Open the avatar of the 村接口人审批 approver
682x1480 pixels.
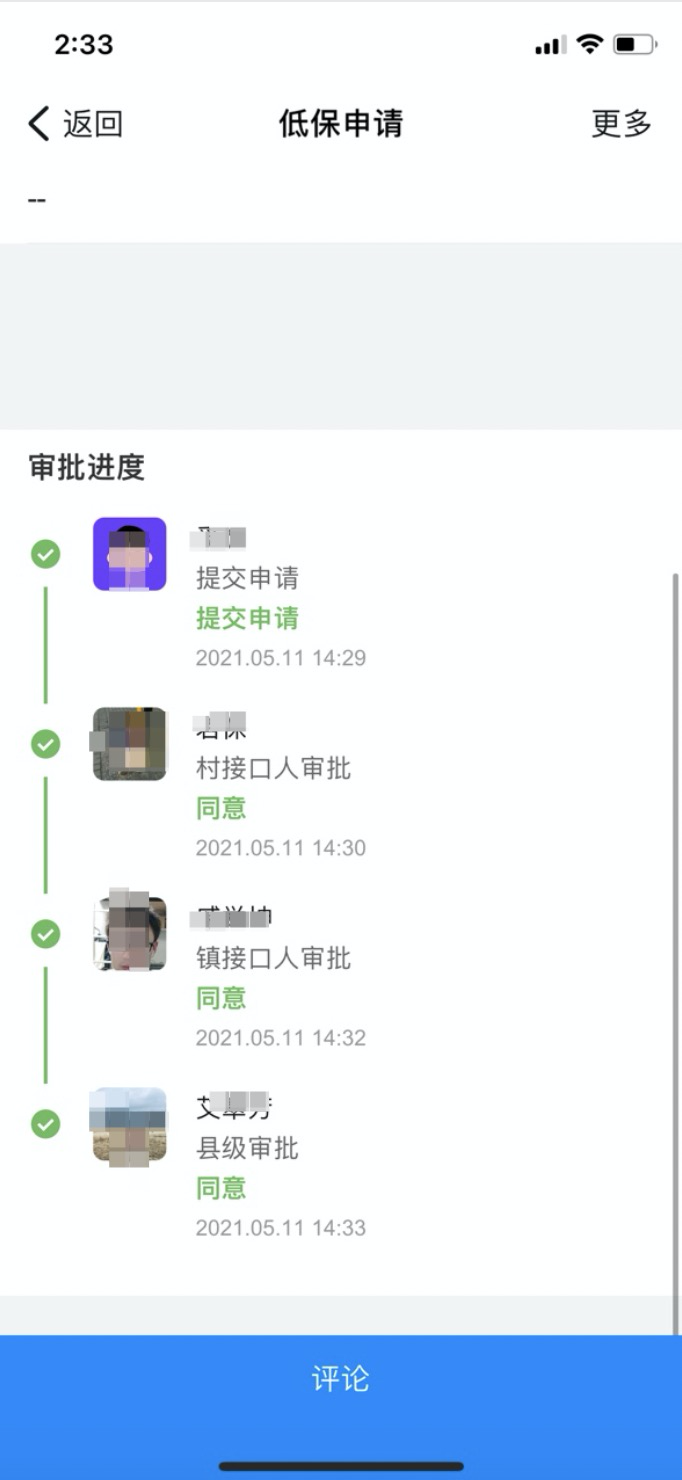point(130,744)
